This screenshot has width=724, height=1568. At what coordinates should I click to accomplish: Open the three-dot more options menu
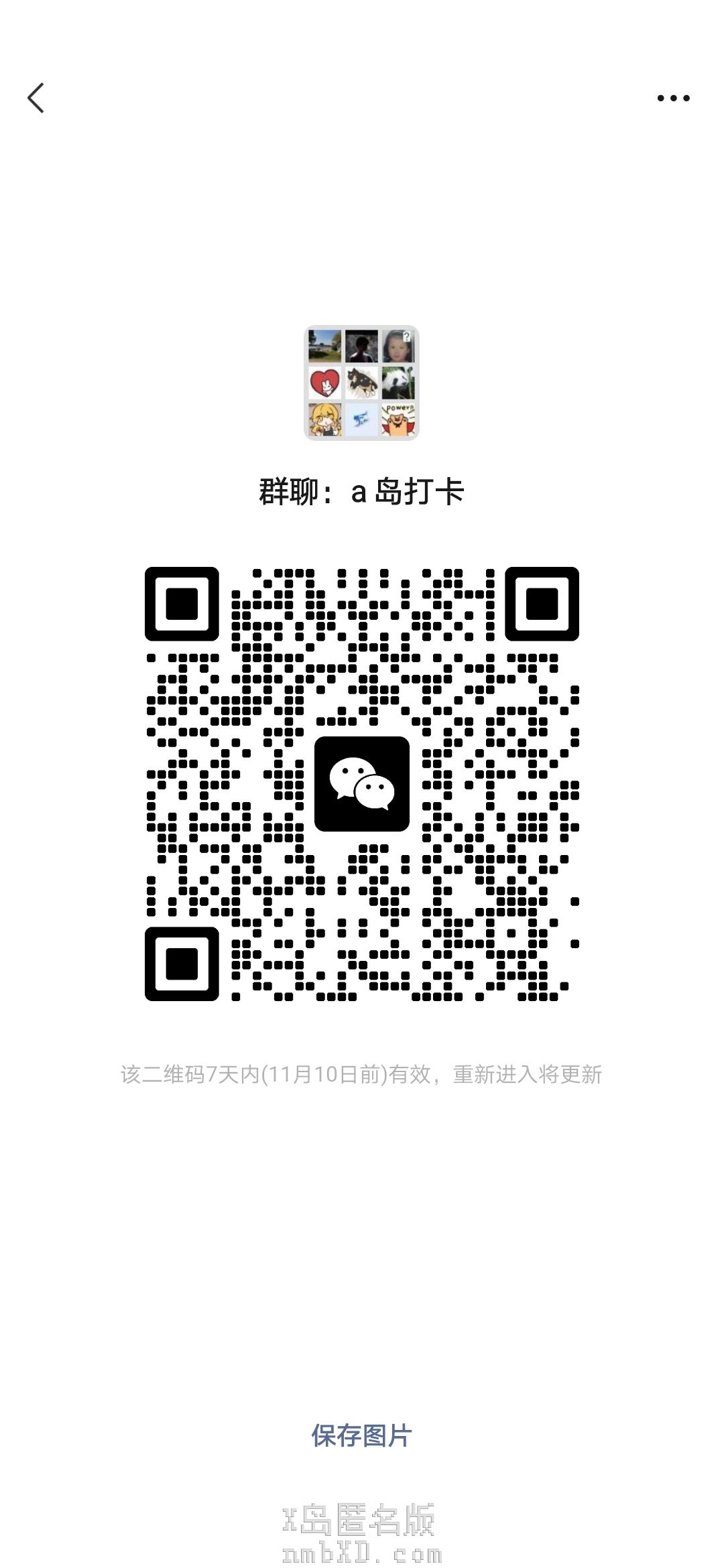(673, 98)
